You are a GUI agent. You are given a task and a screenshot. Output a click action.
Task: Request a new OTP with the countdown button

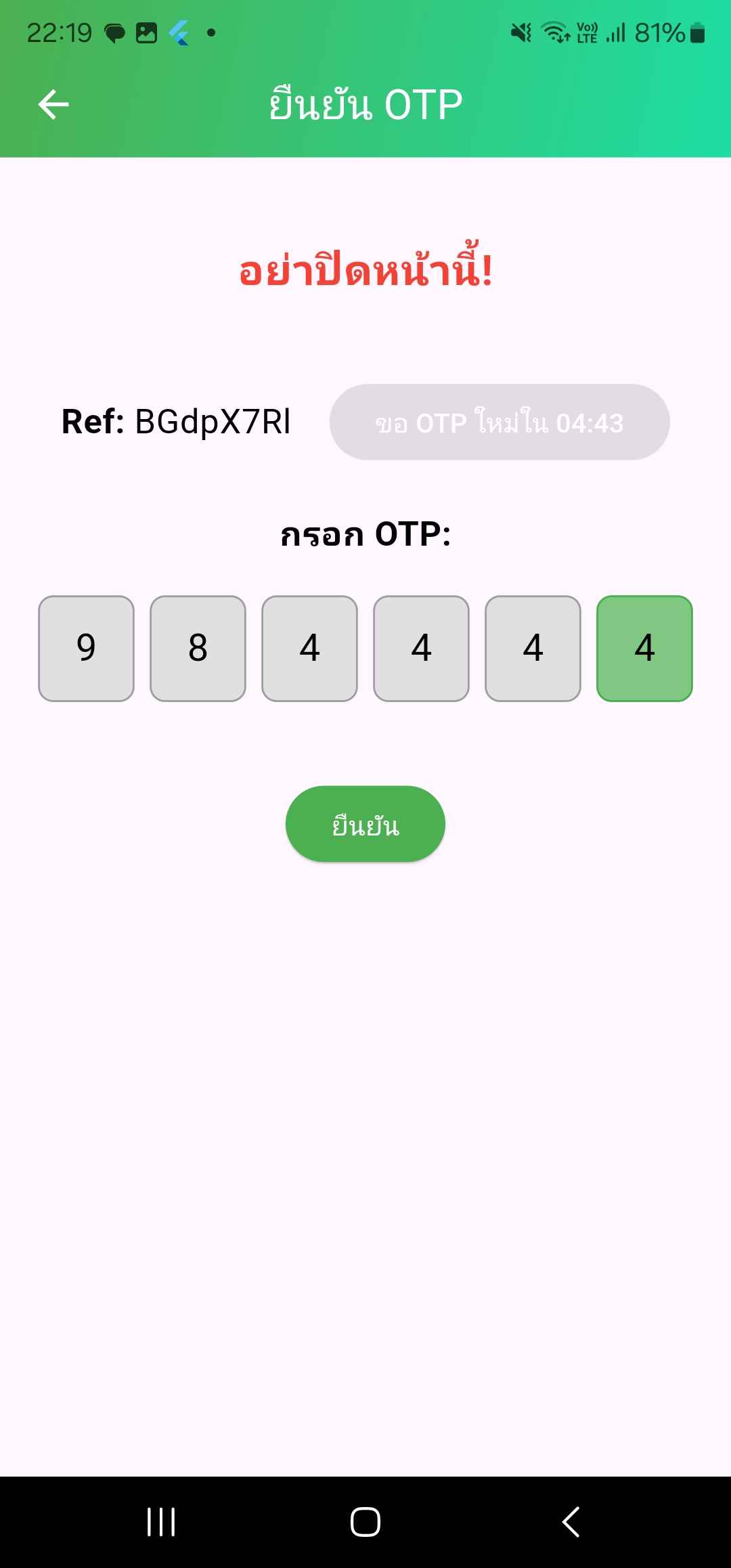[x=500, y=422]
